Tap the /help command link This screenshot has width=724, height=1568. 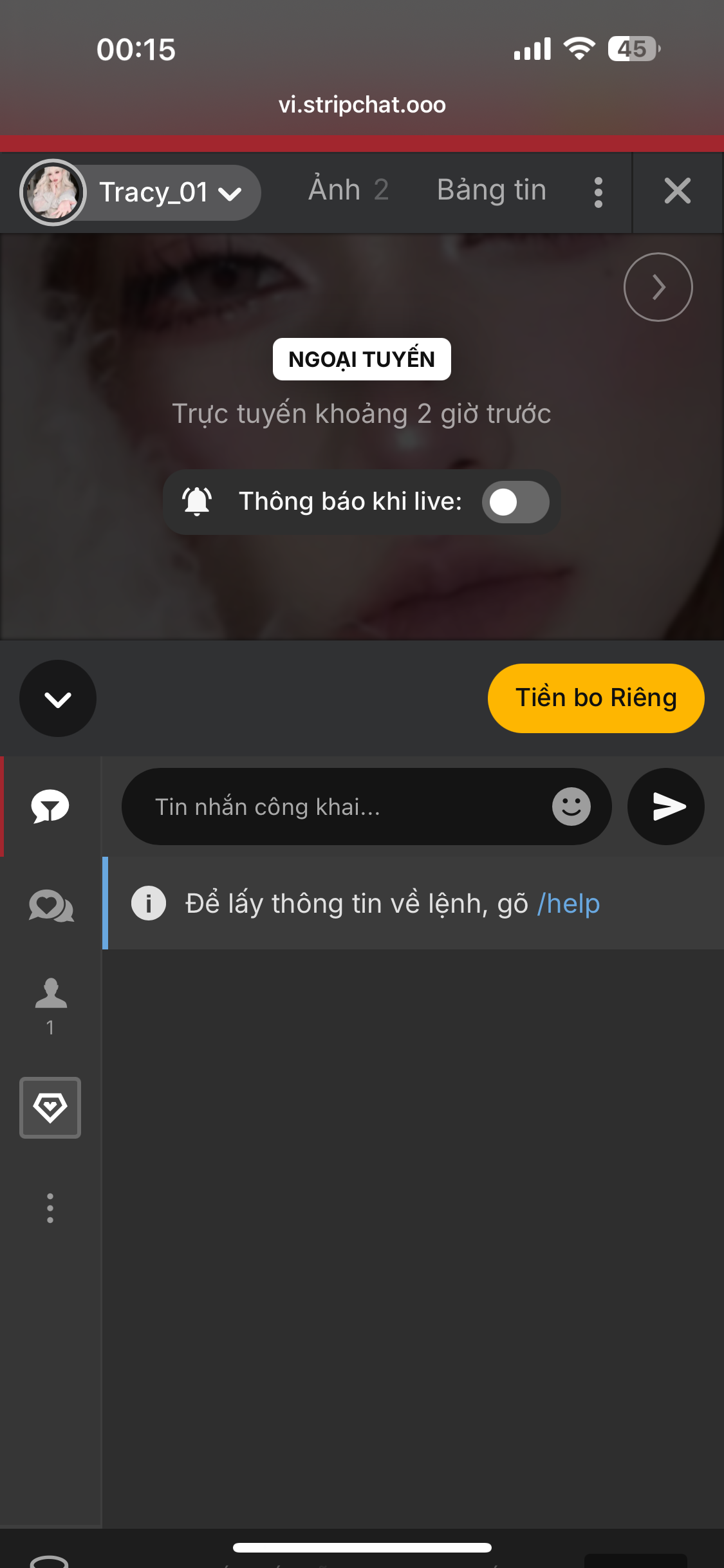(569, 904)
